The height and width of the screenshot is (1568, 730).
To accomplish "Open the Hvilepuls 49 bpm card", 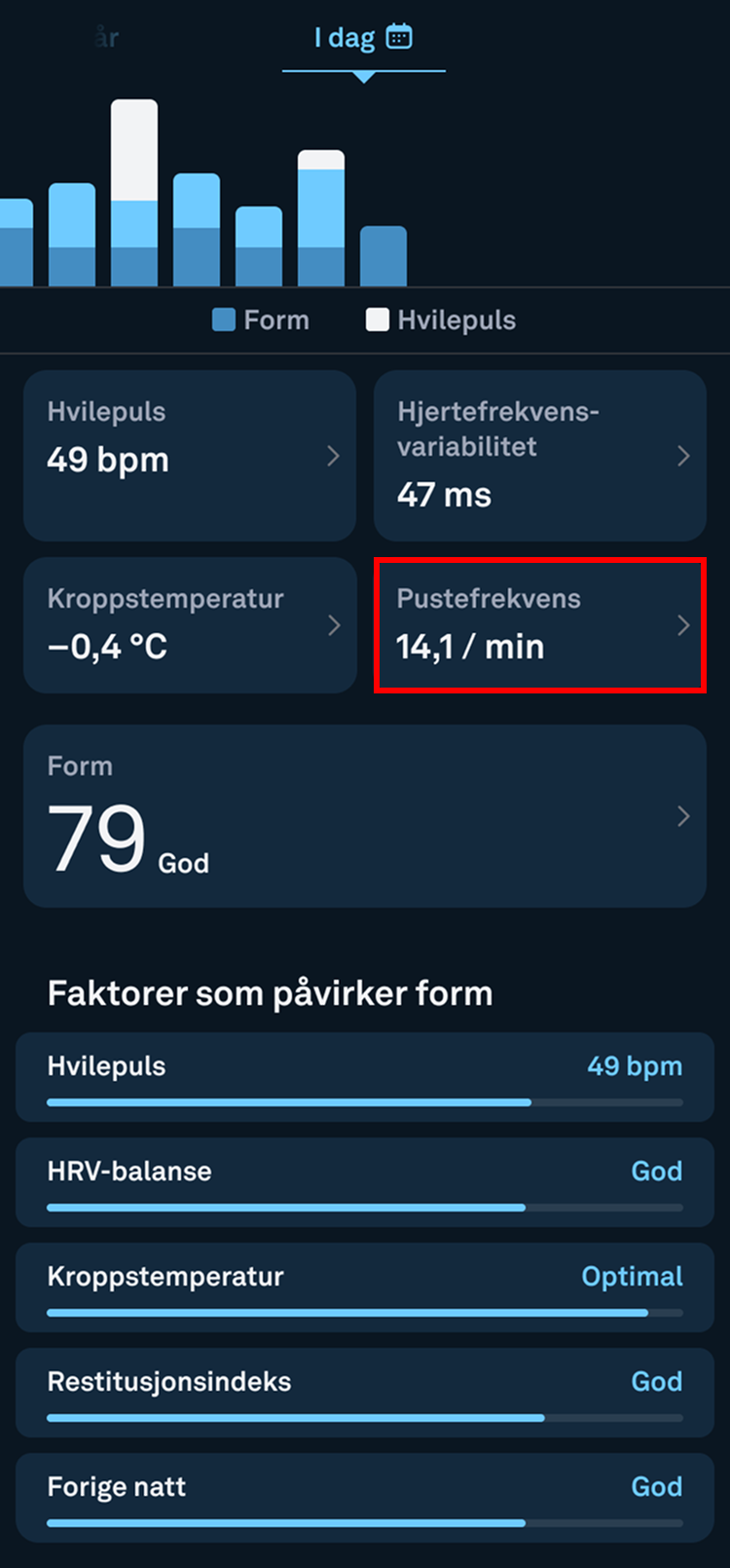I will point(190,456).
